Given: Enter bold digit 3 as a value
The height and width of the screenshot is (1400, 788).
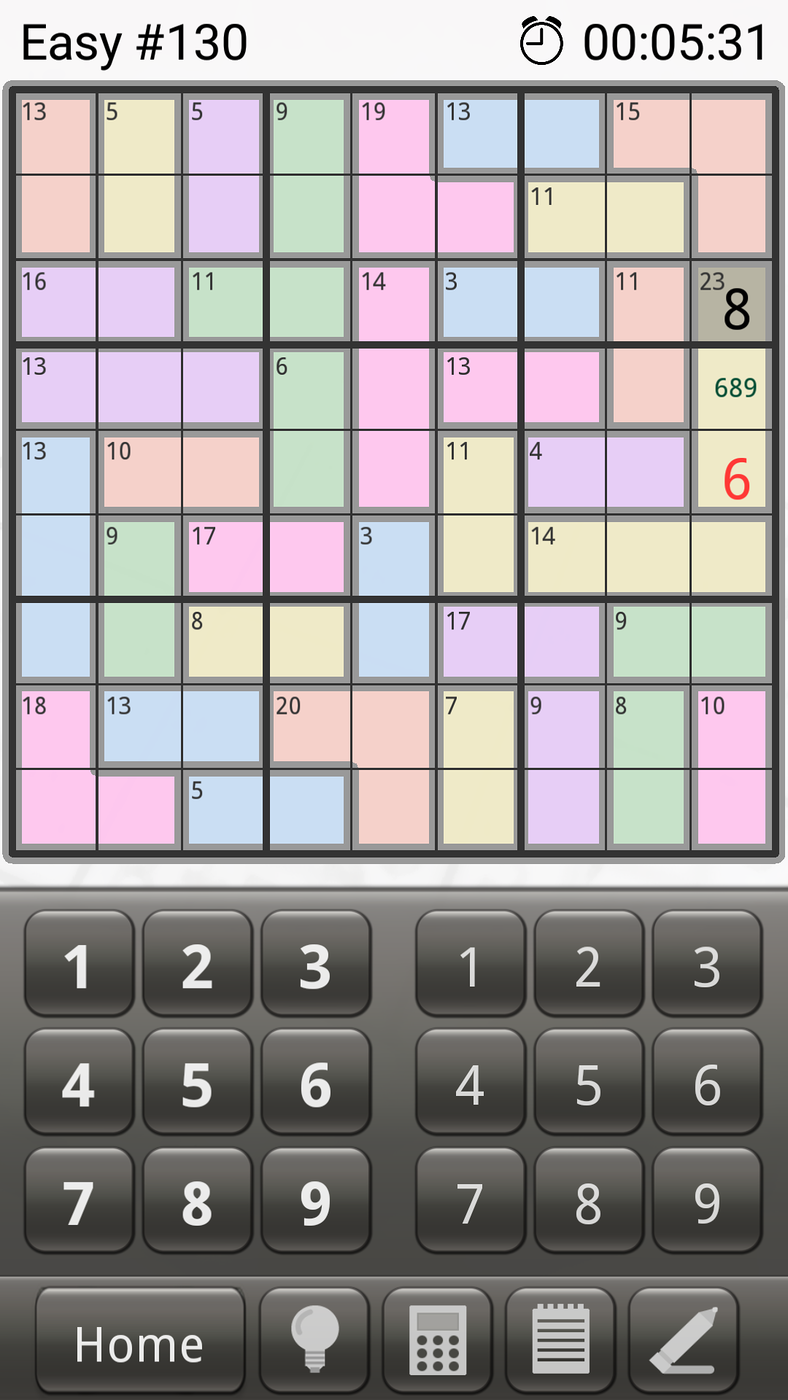Looking at the screenshot, I should coord(315,965).
